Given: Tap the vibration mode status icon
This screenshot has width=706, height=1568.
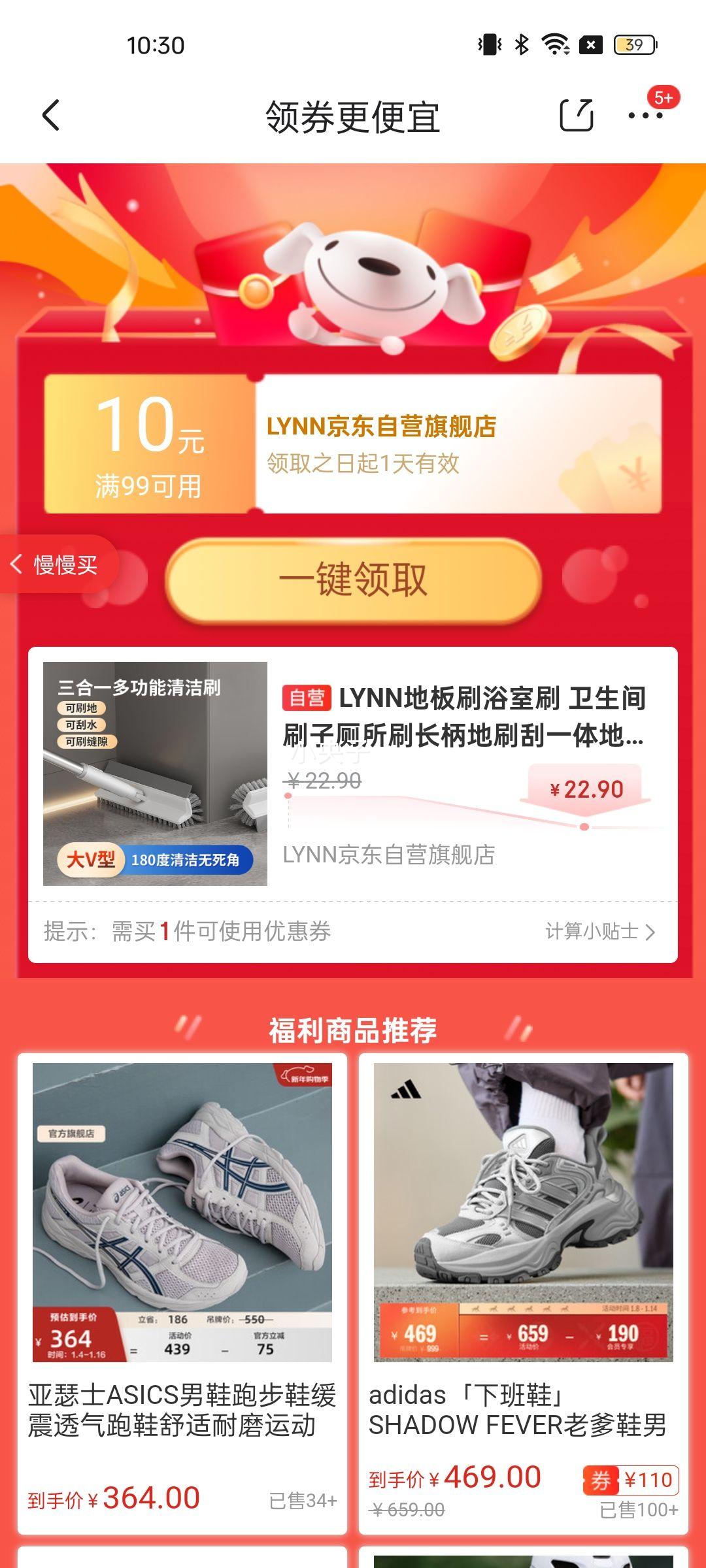Looking at the screenshot, I should 487,44.
